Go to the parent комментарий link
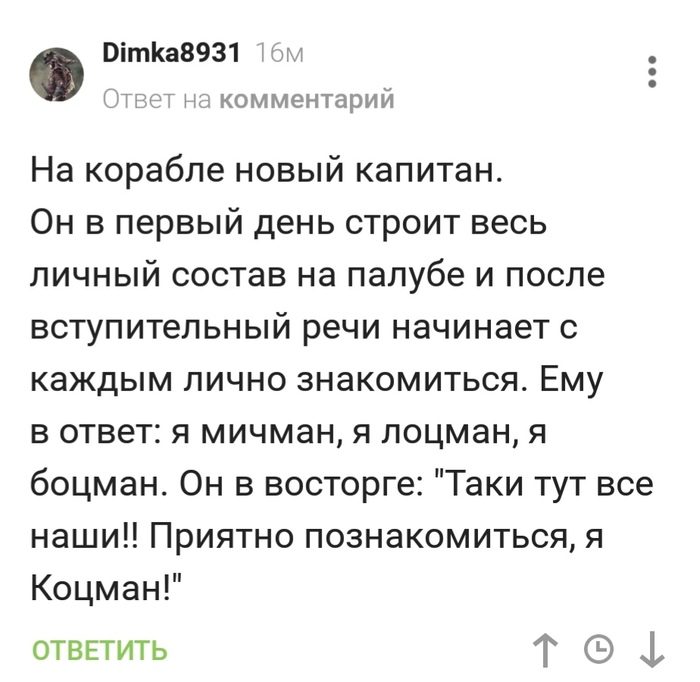700x682 pixels. pyautogui.click(x=305, y=99)
